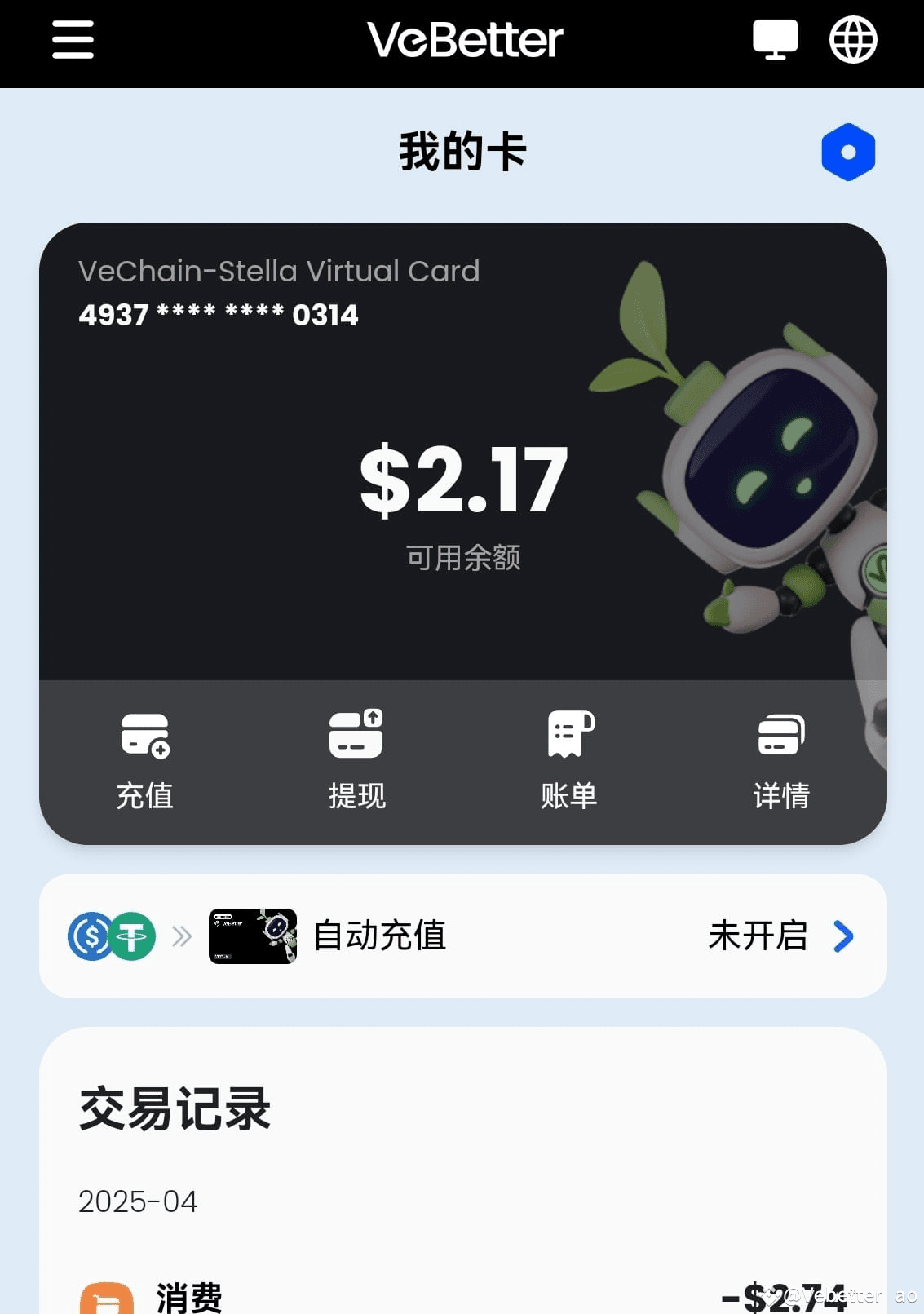The image size is (924, 1314).
Task: Open the 账单 (bills) icon
Action: pyautogui.click(x=568, y=759)
